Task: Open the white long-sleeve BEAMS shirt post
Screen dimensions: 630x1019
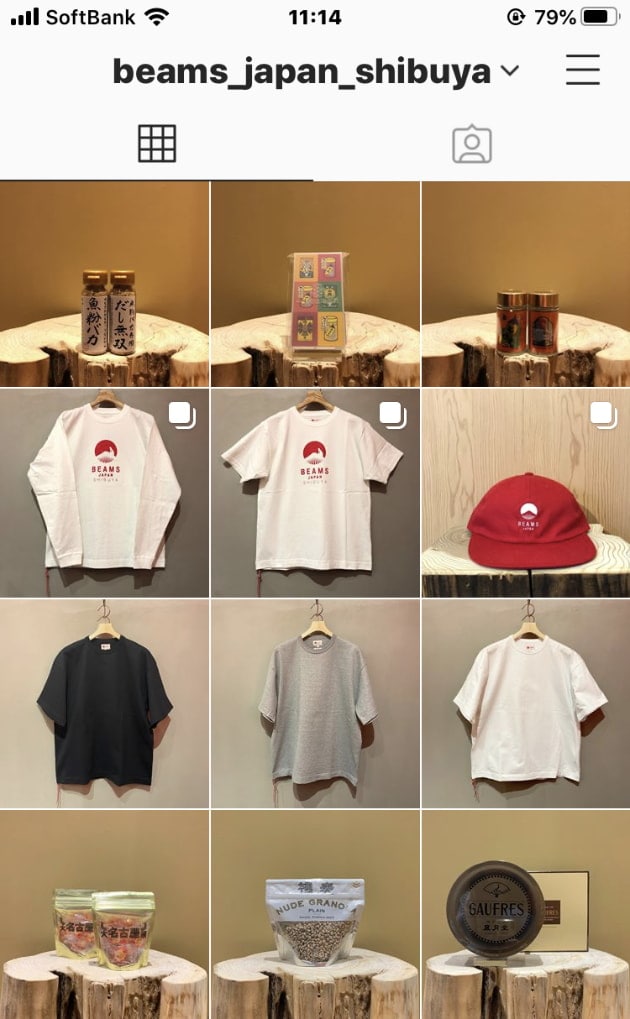Action: (x=104, y=493)
